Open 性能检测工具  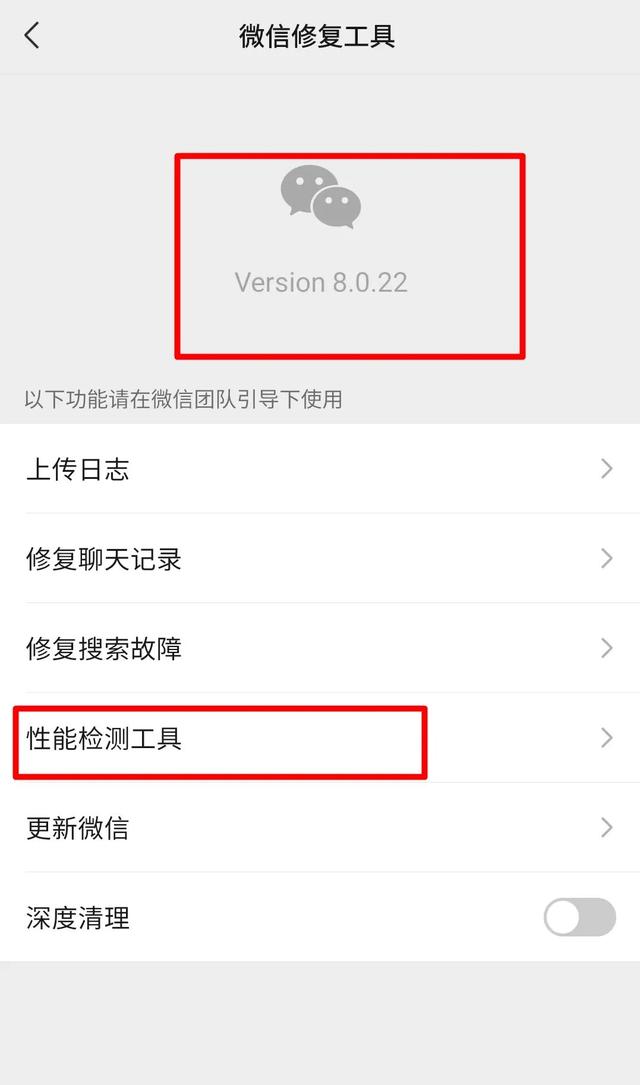(x=320, y=739)
